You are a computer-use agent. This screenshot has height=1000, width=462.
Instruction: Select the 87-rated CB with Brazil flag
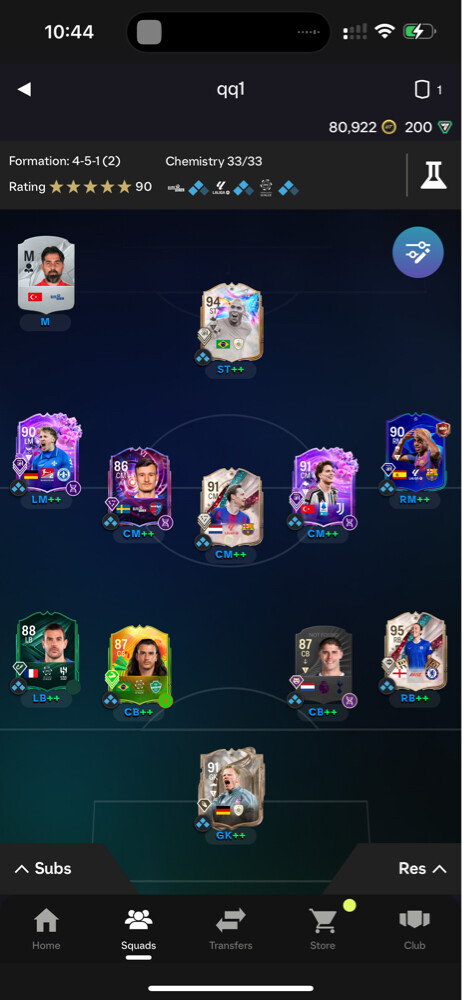point(139,665)
